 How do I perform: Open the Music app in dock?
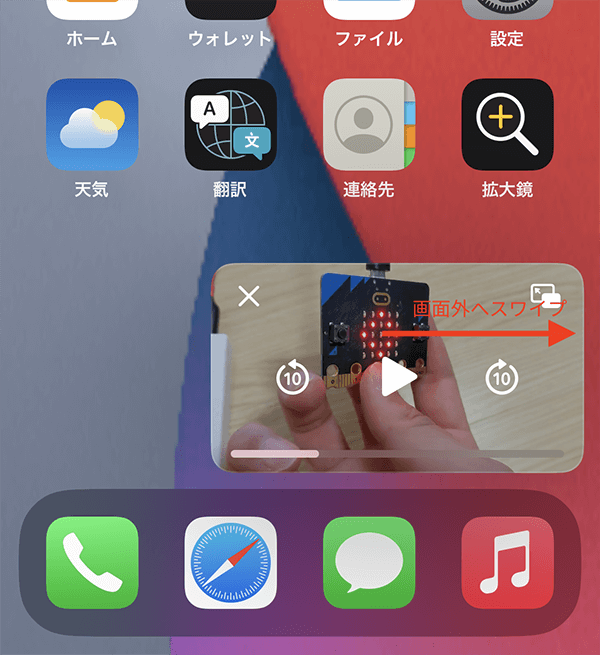[x=507, y=562]
